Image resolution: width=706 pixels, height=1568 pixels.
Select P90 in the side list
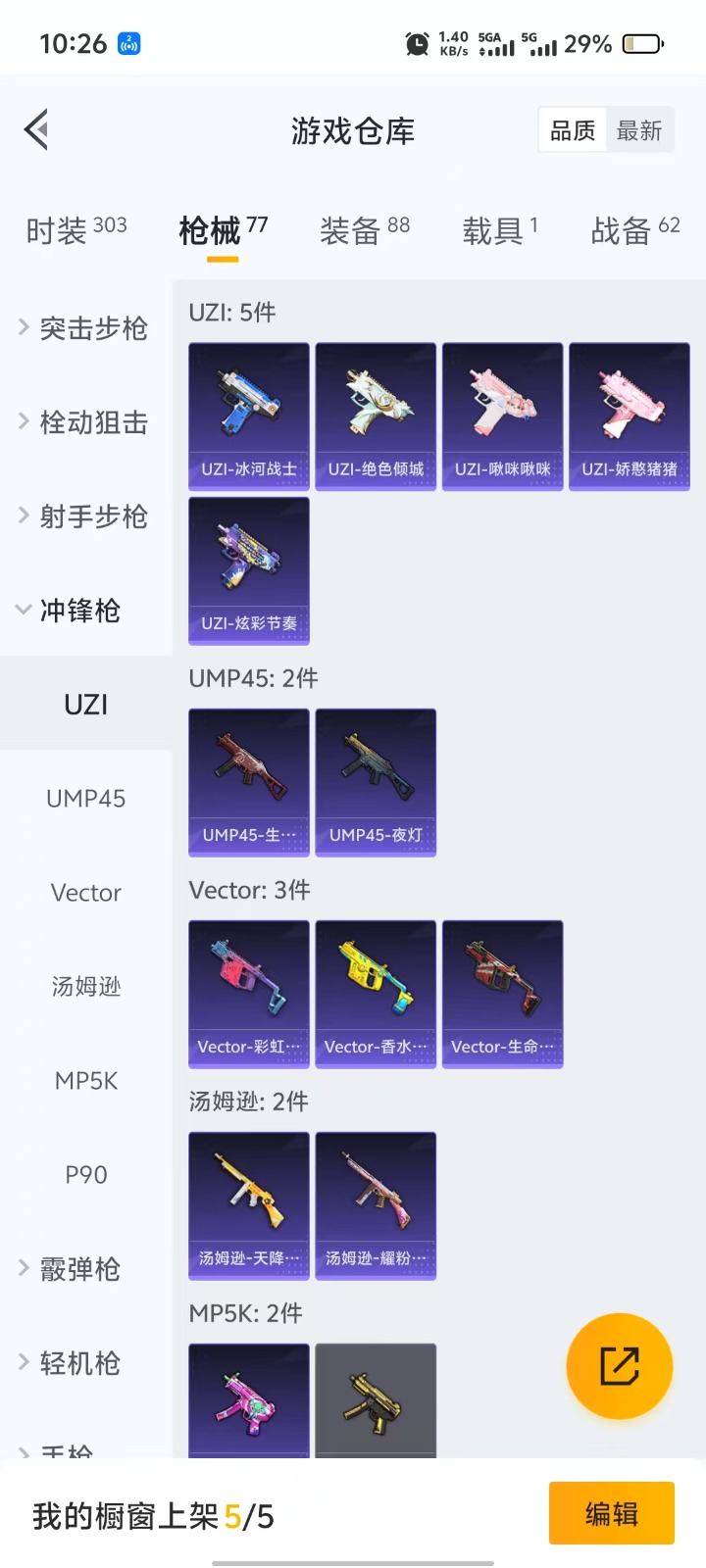(x=86, y=1175)
